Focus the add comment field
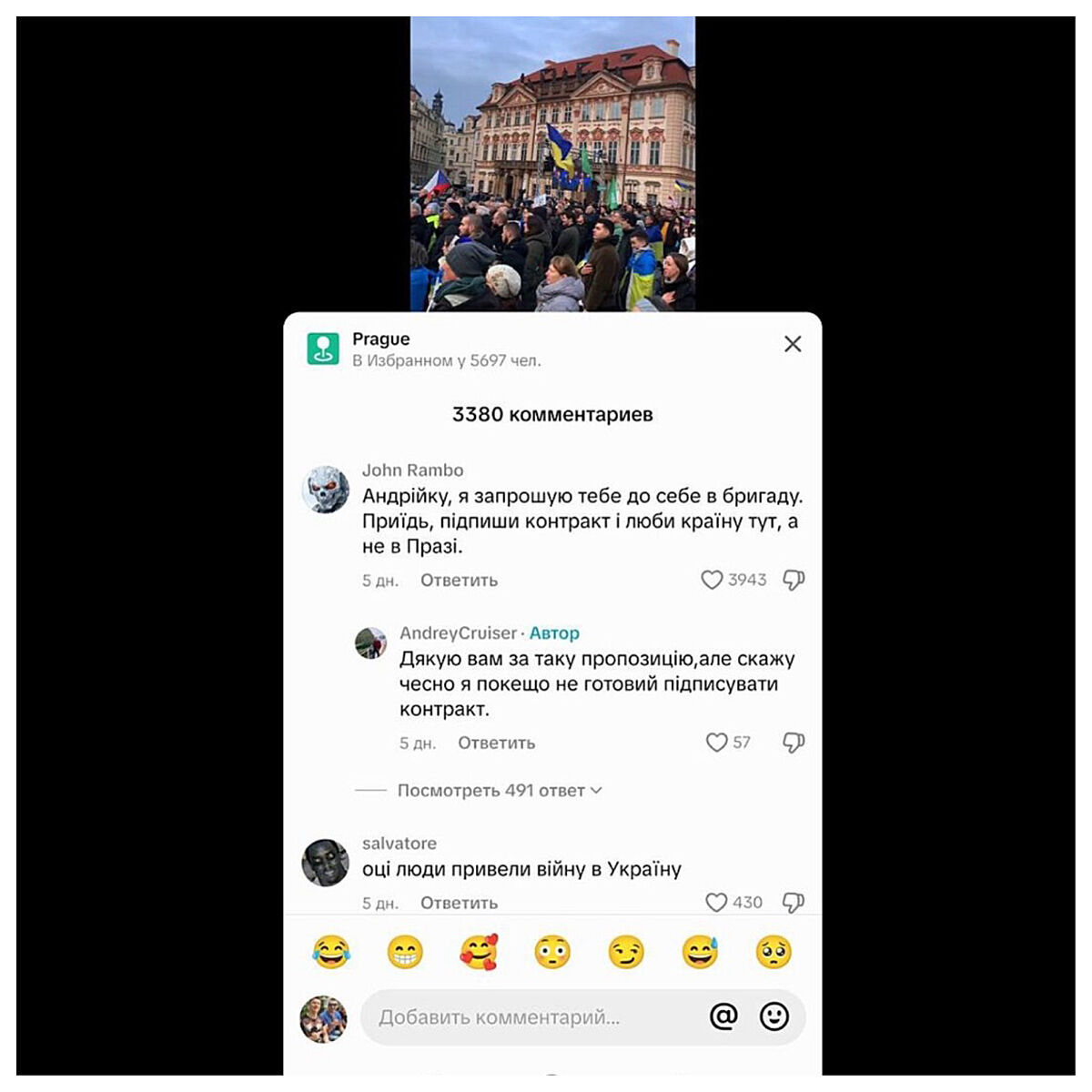Screen dimensions: 1092x1092 click(x=528, y=1017)
